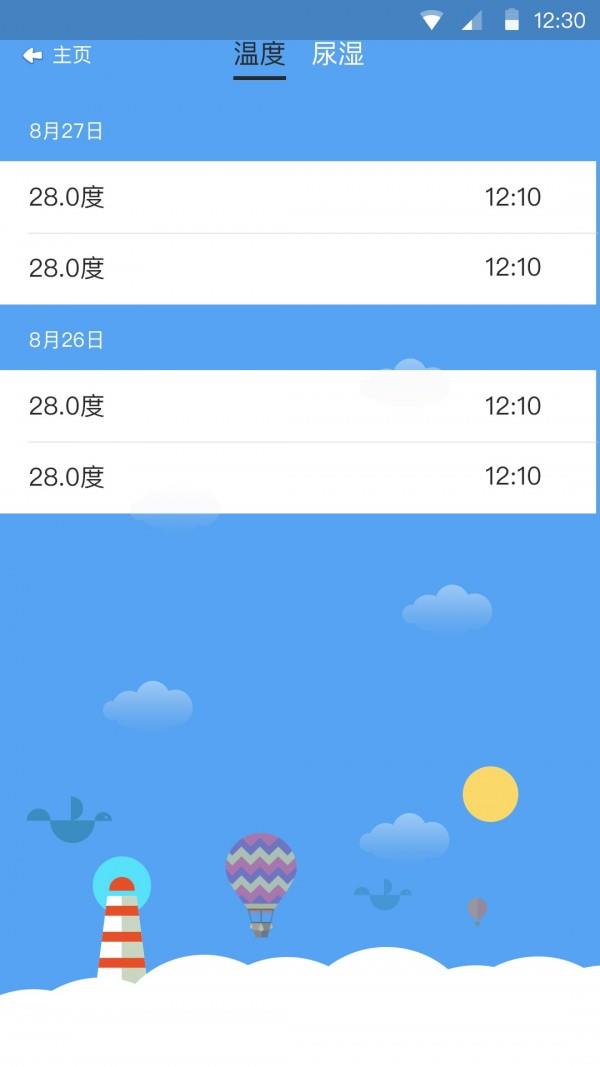This screenshot has height=1067, width=600.
Task: Switch to the 尿湿 tab
Action: [338, 54]
